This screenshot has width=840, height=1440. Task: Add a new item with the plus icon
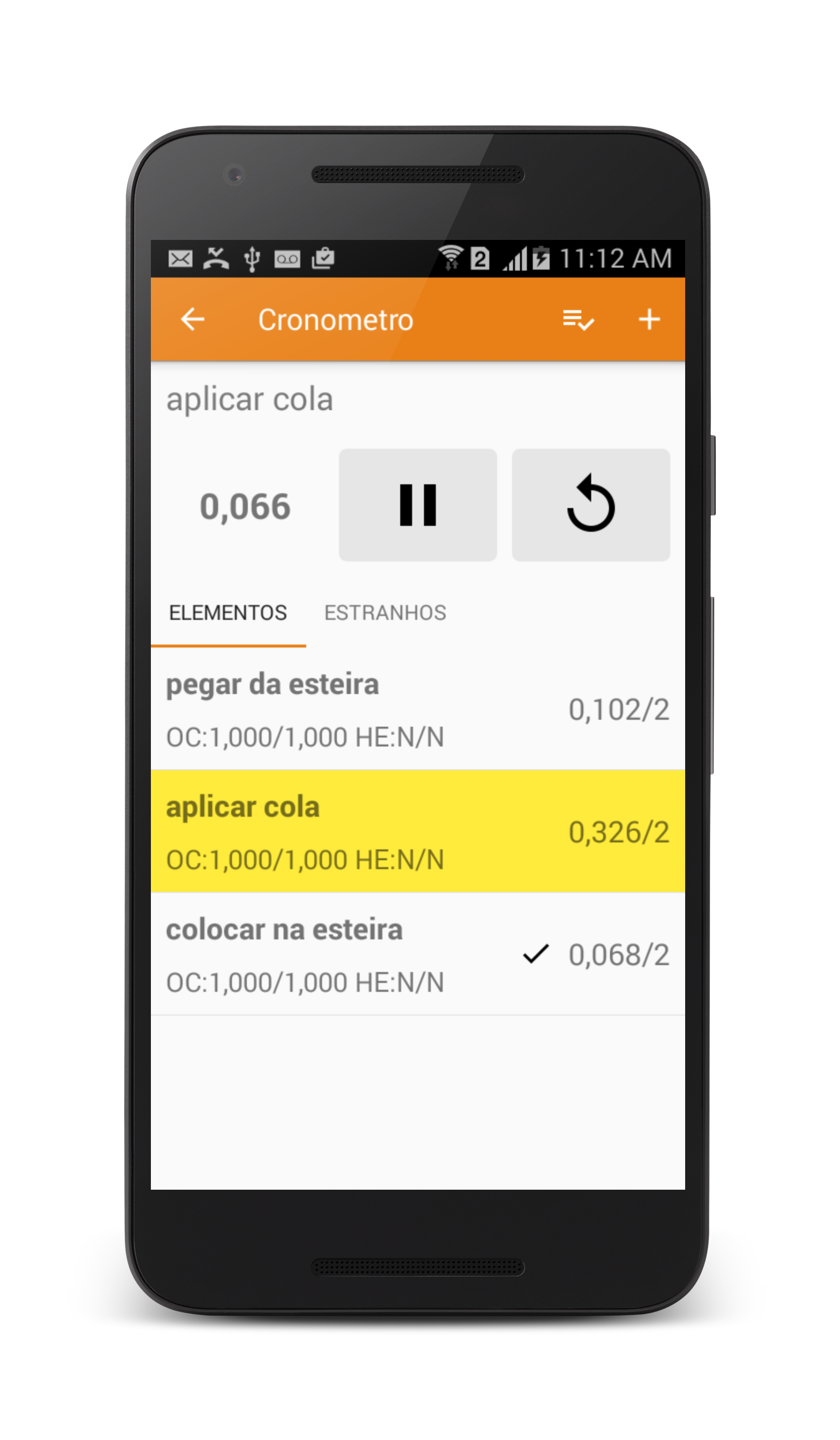pos(649,320)
